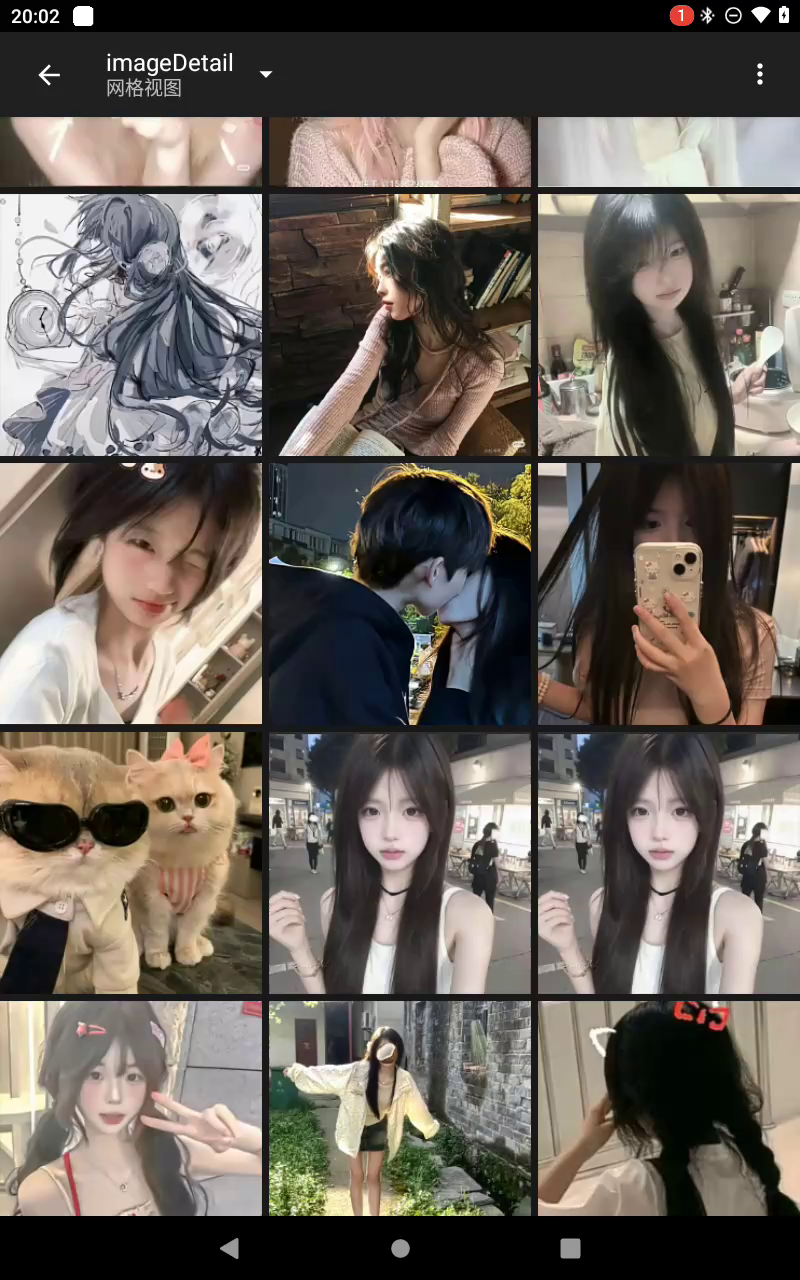Viewport: 800px width, 1280px height.
Task: Open the photo with red hair bow
Action: click(669, 1108)
